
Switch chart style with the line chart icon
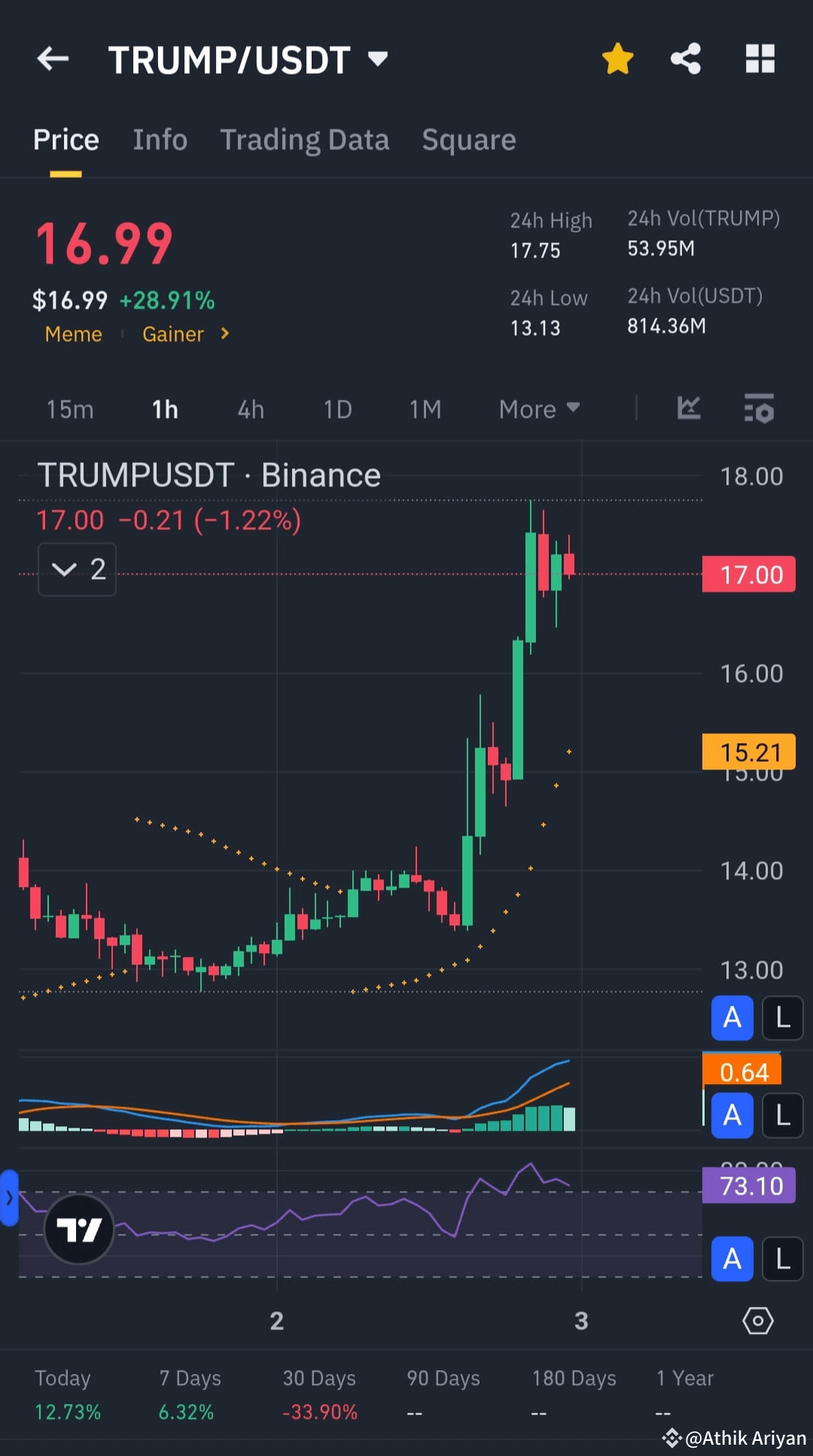pyautogui.click(x=689, y=409)
